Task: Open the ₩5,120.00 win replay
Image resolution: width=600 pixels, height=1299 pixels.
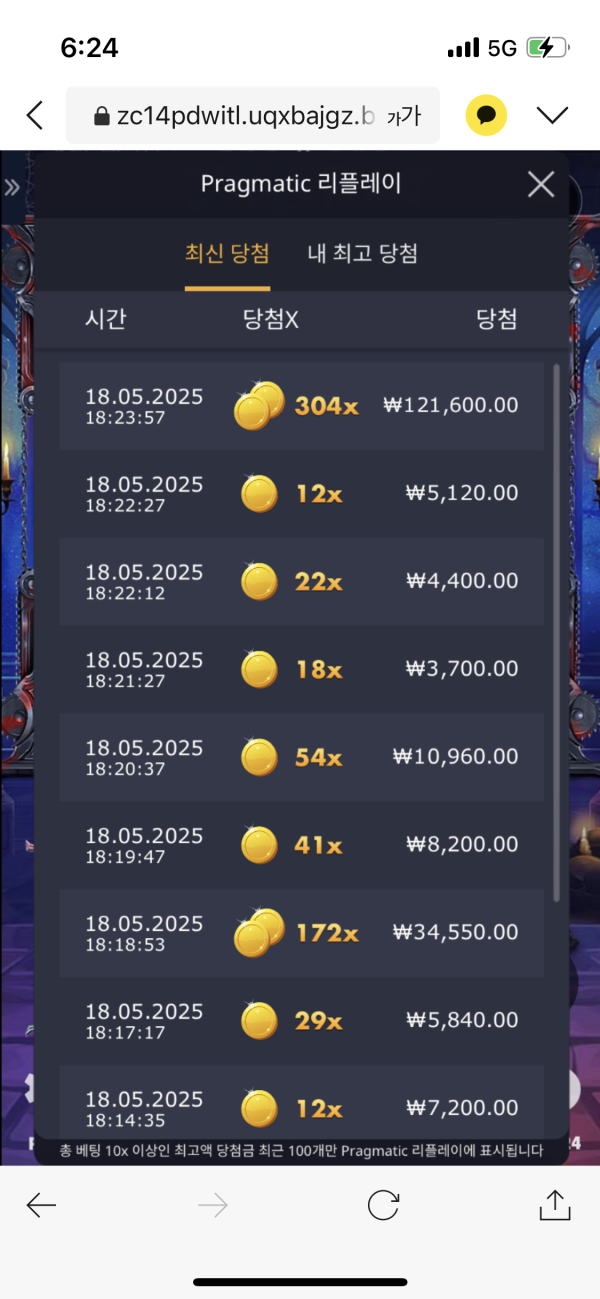Action: tap(301, 494)
